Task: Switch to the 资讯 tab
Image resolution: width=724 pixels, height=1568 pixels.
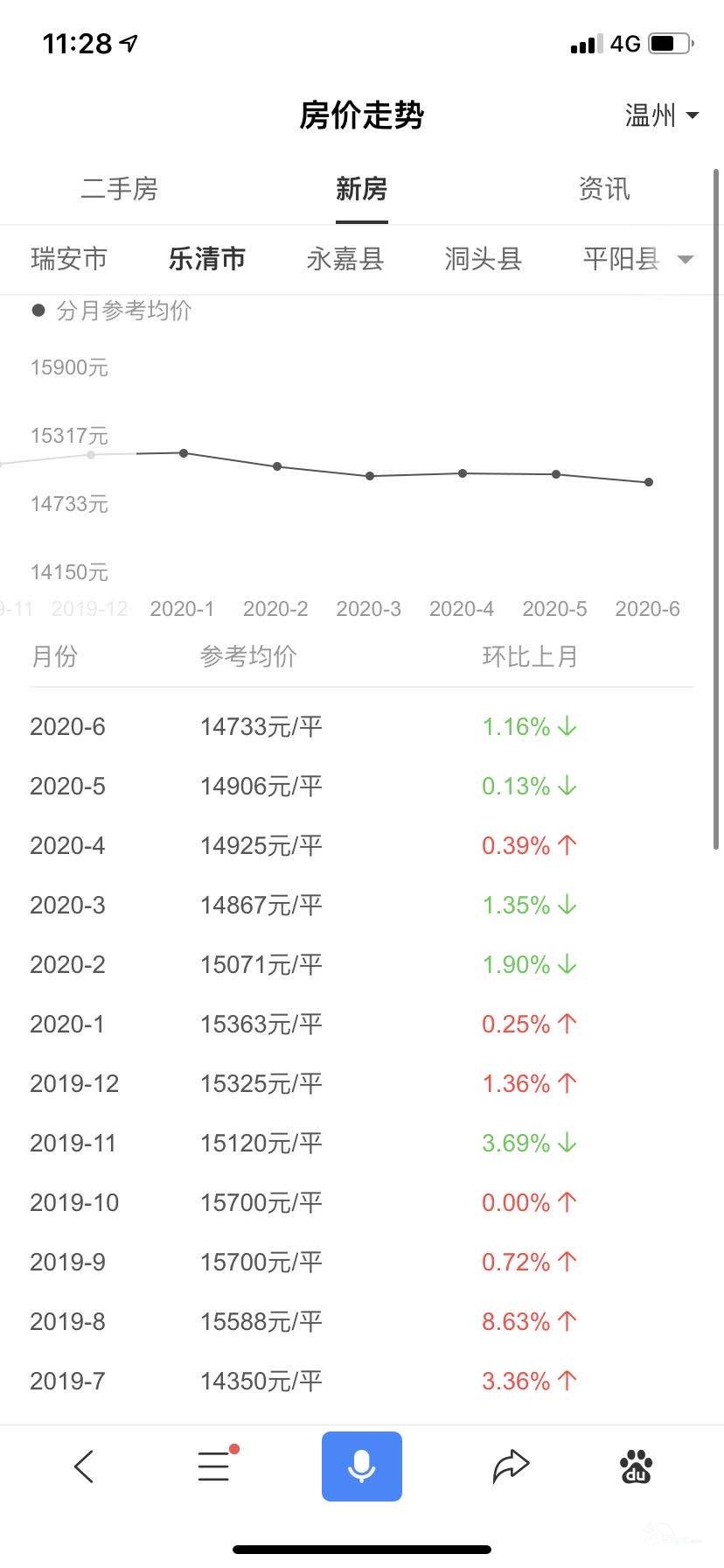Action: [x=603, y=189]
